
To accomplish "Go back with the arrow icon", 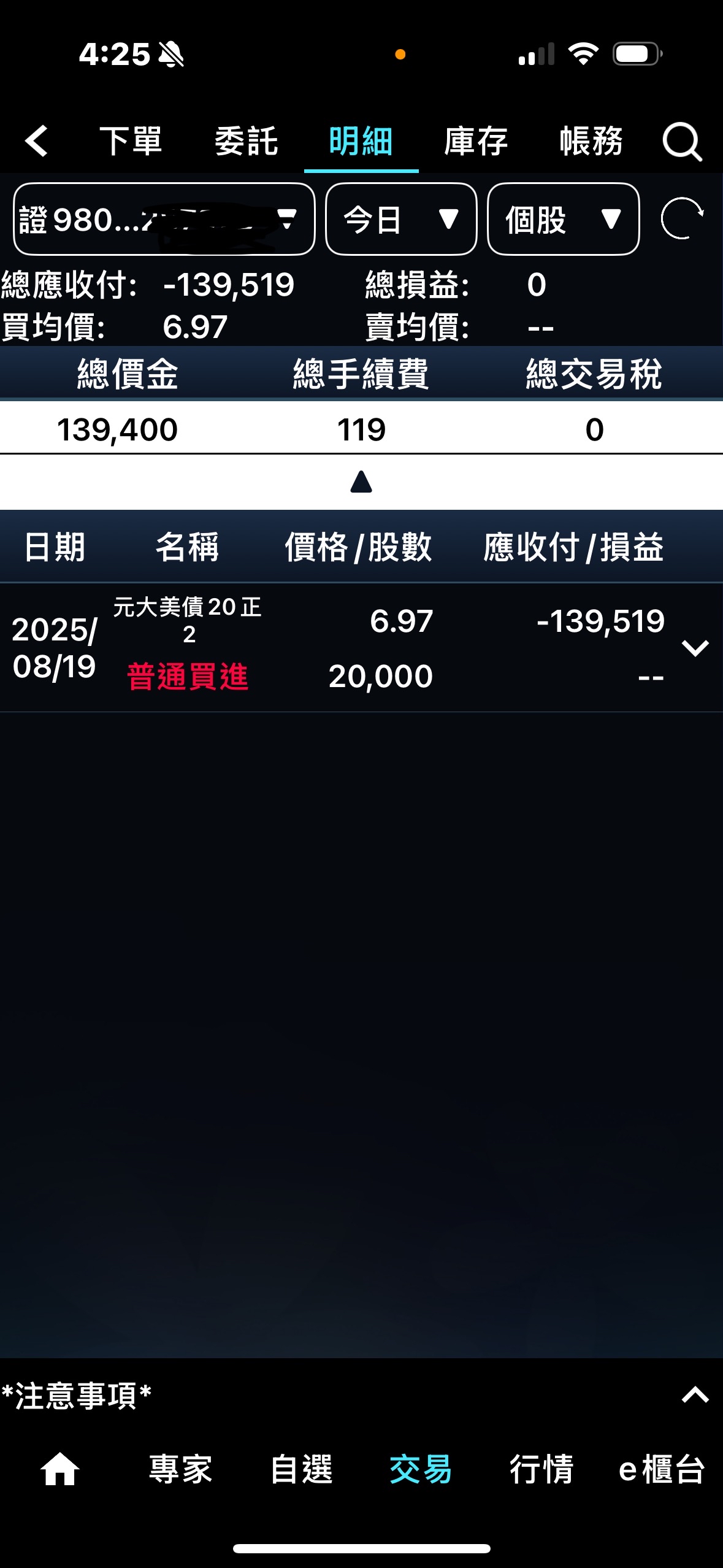I will point(37,141).
